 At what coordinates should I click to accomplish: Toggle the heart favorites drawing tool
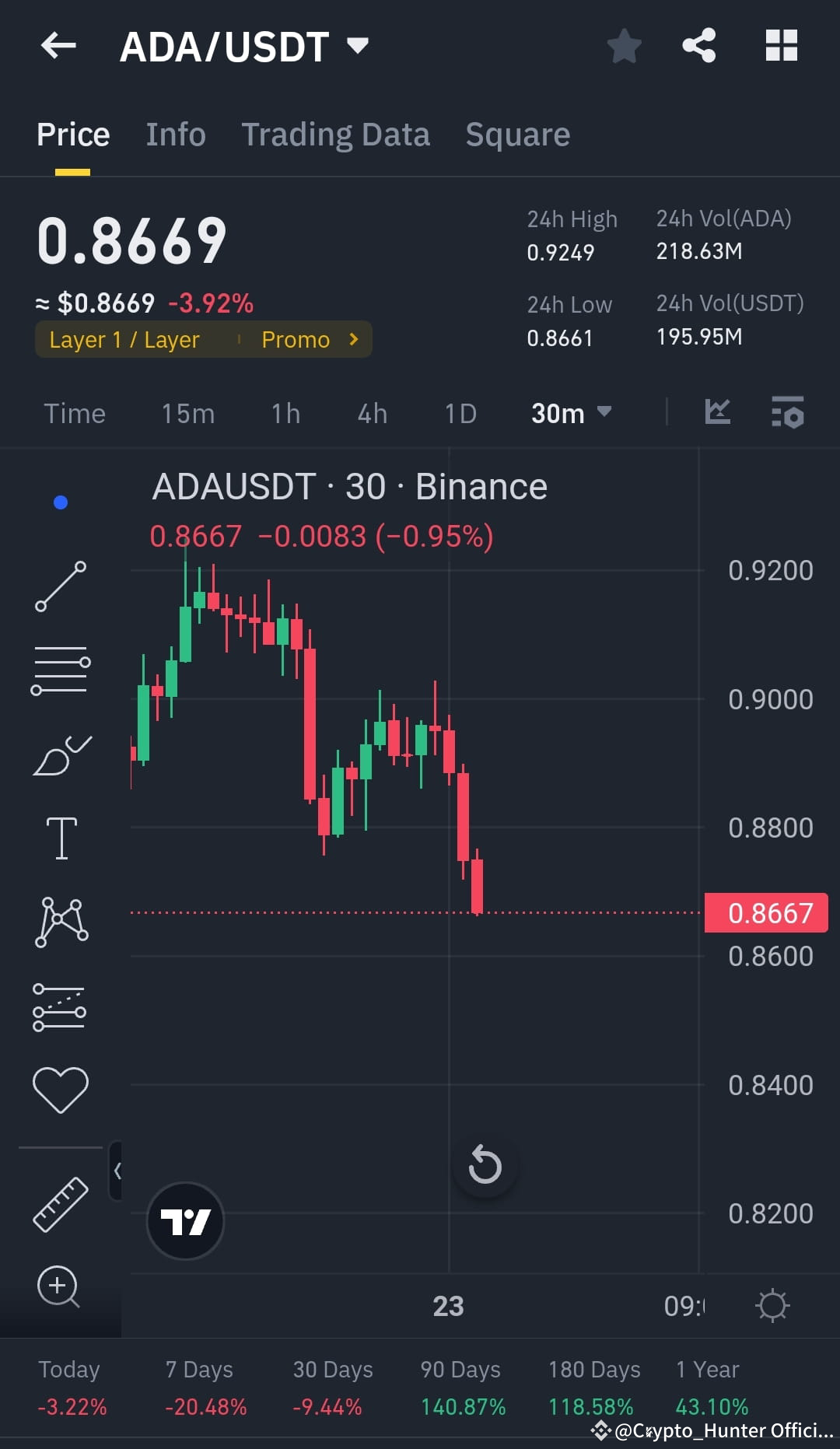point(61,1089)
